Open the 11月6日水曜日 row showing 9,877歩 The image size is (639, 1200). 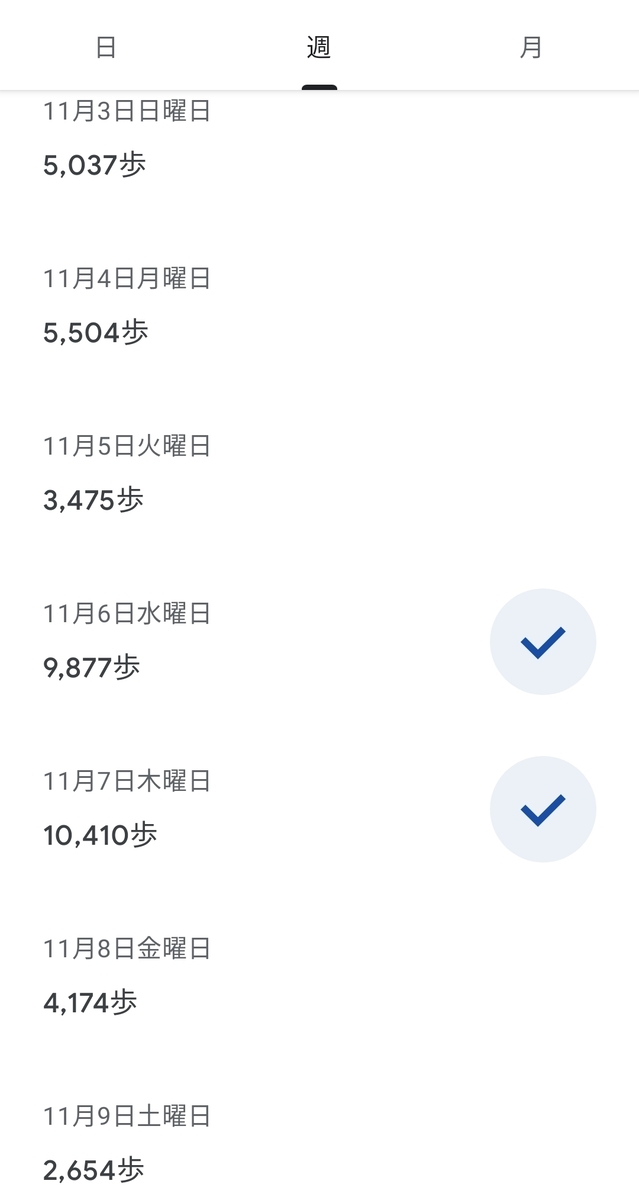coord(319,641)
